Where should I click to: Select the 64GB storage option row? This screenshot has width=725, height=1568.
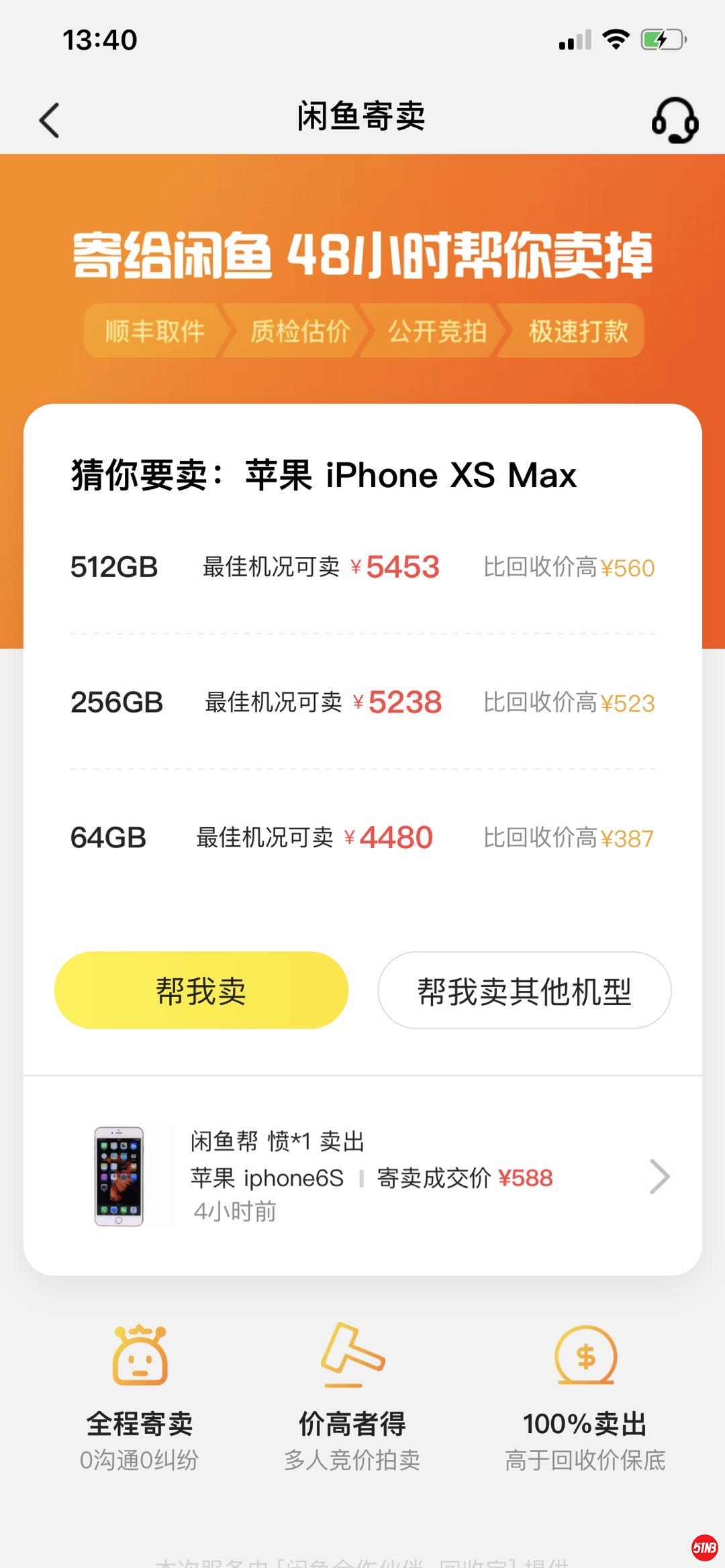[x=362, y=837]
